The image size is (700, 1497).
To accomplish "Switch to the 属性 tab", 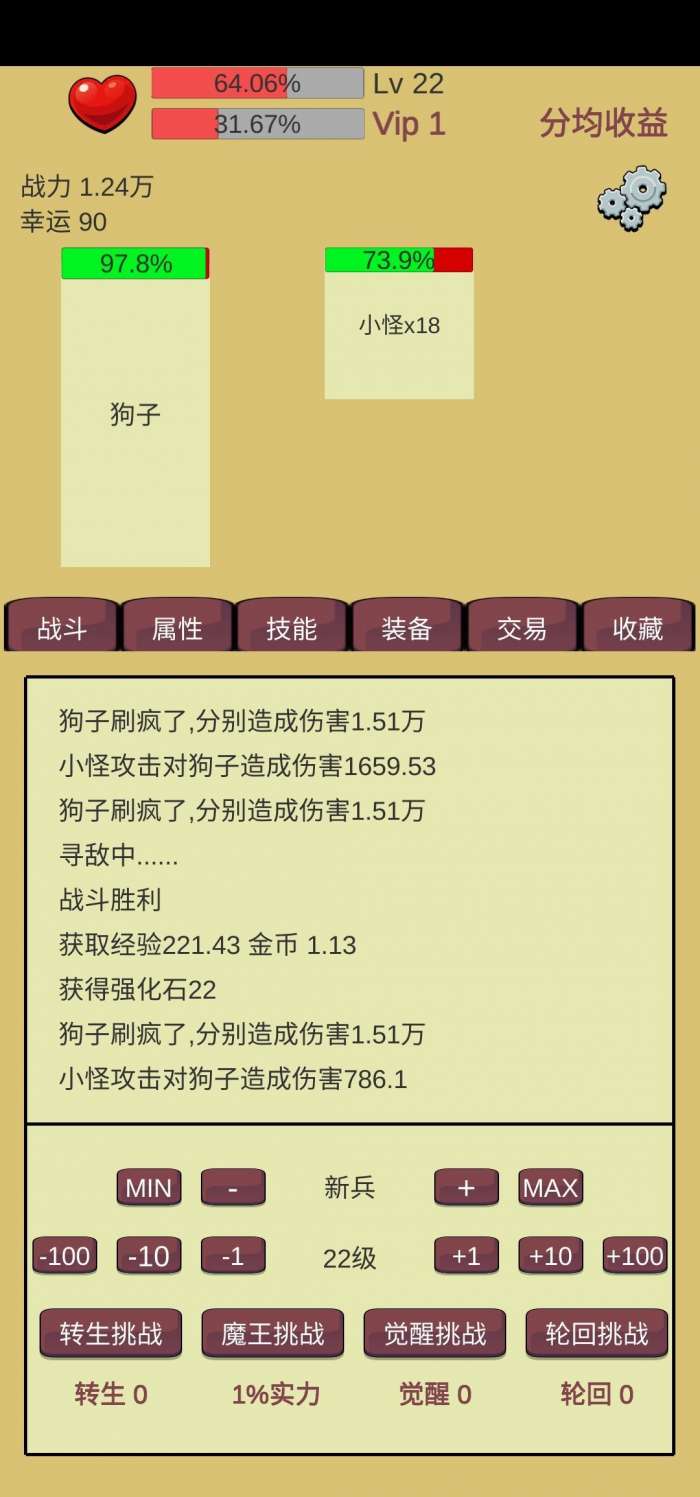I will [177, 628].
